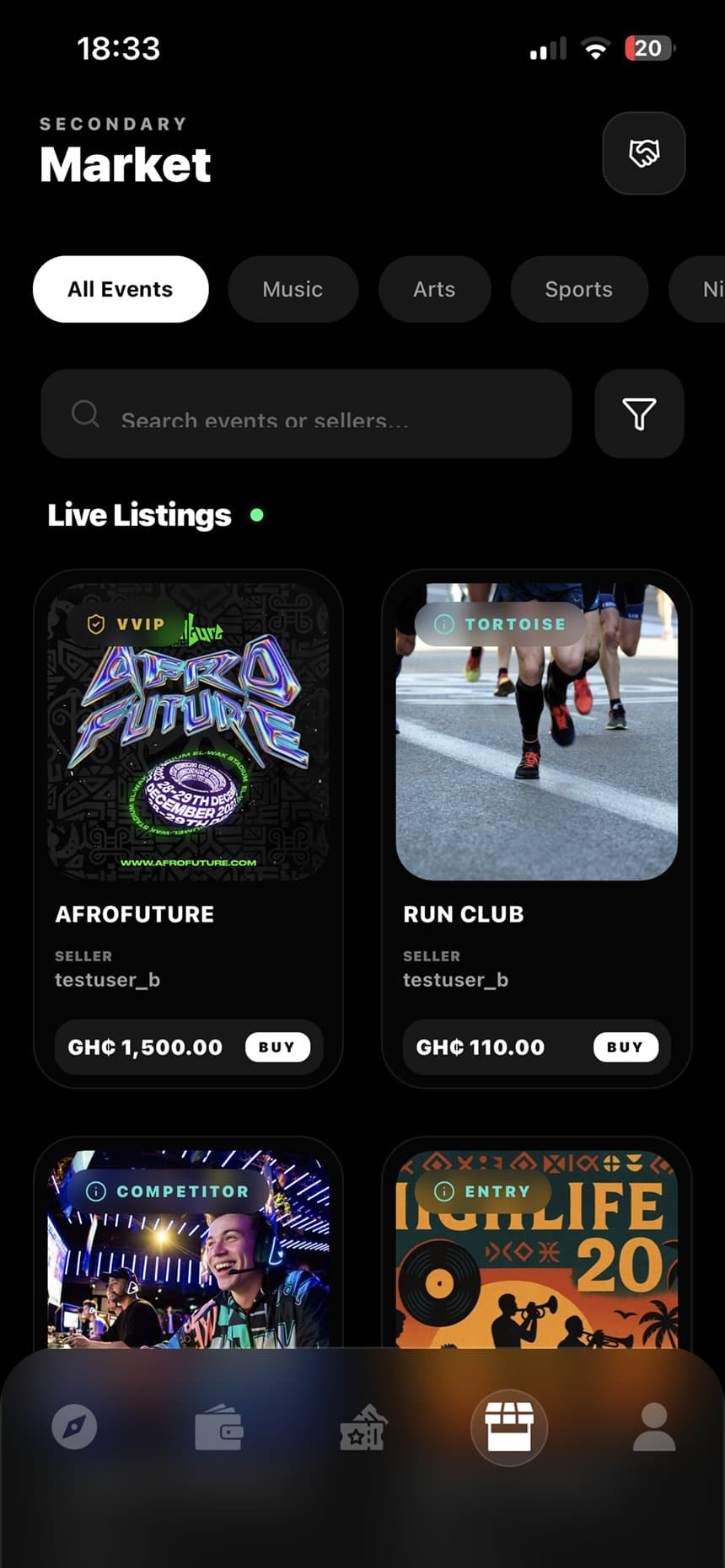Screen dimensions: 725x1568
Task: Open the filter funnel button
Action: click(639, 414)
